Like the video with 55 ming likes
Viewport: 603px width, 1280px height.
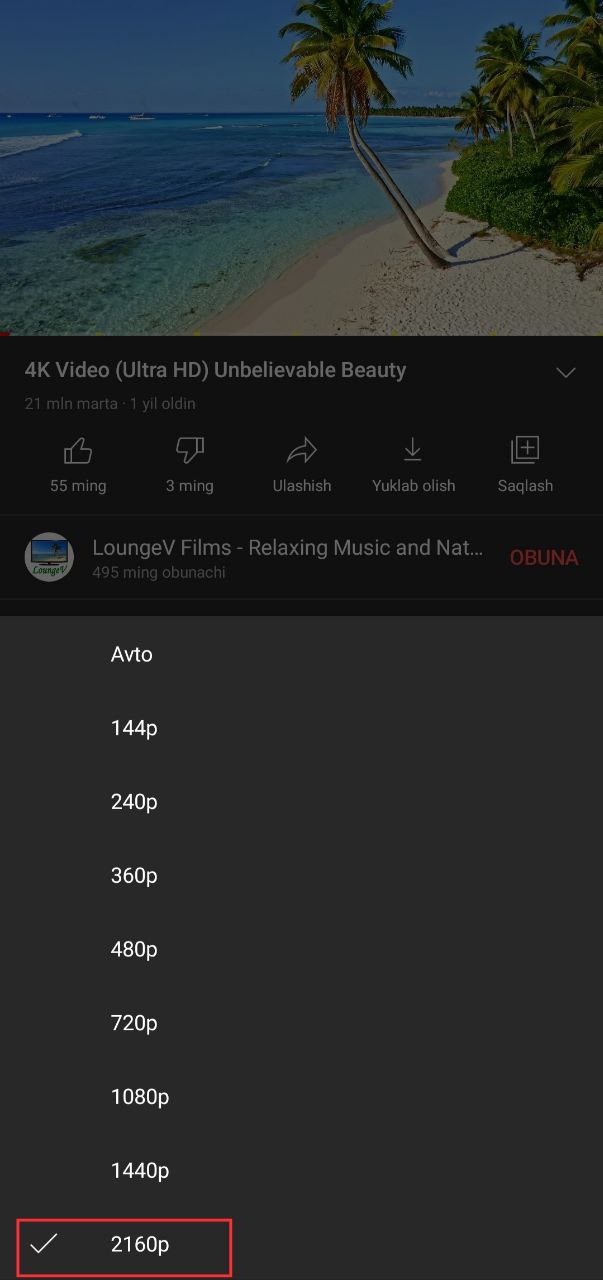[78, 464]
